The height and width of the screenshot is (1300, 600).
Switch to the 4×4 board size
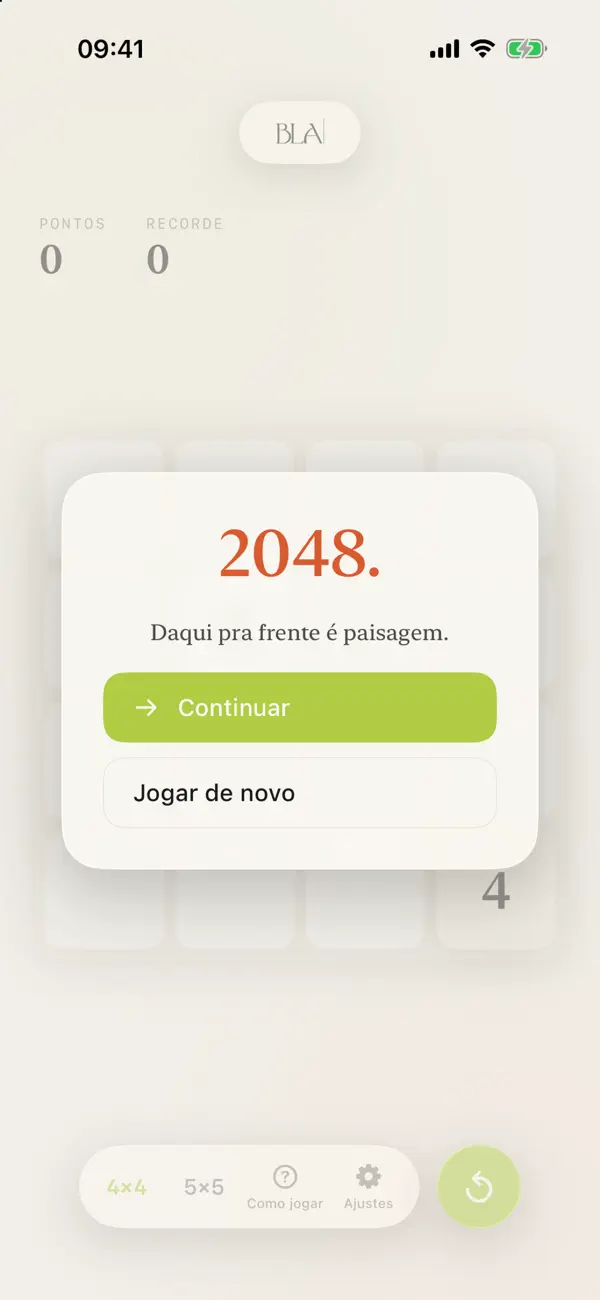pyautogui.click(x=127, y=1187)
